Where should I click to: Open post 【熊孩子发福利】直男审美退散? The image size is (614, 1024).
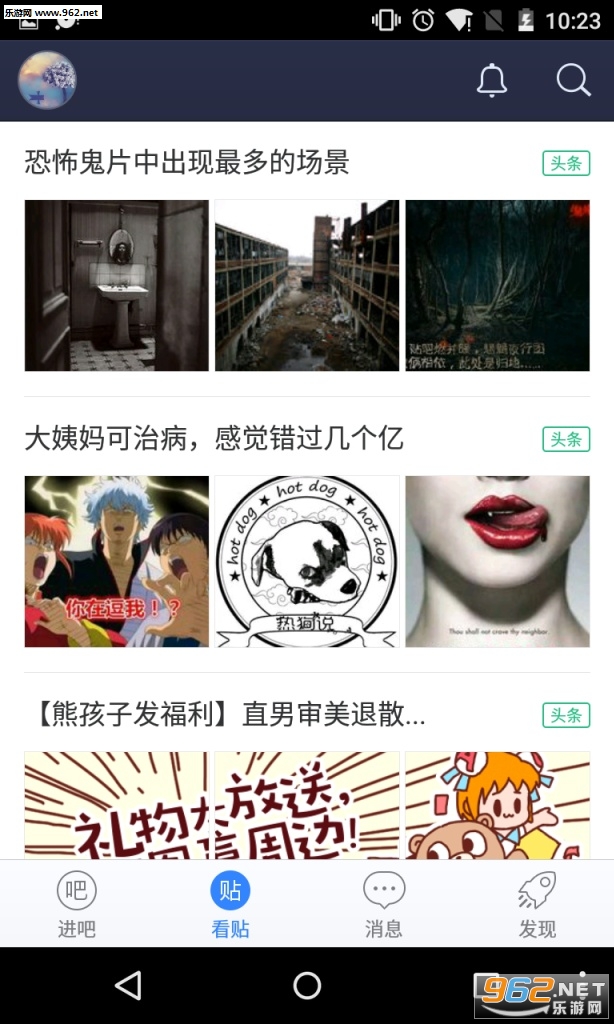point(226,714)
